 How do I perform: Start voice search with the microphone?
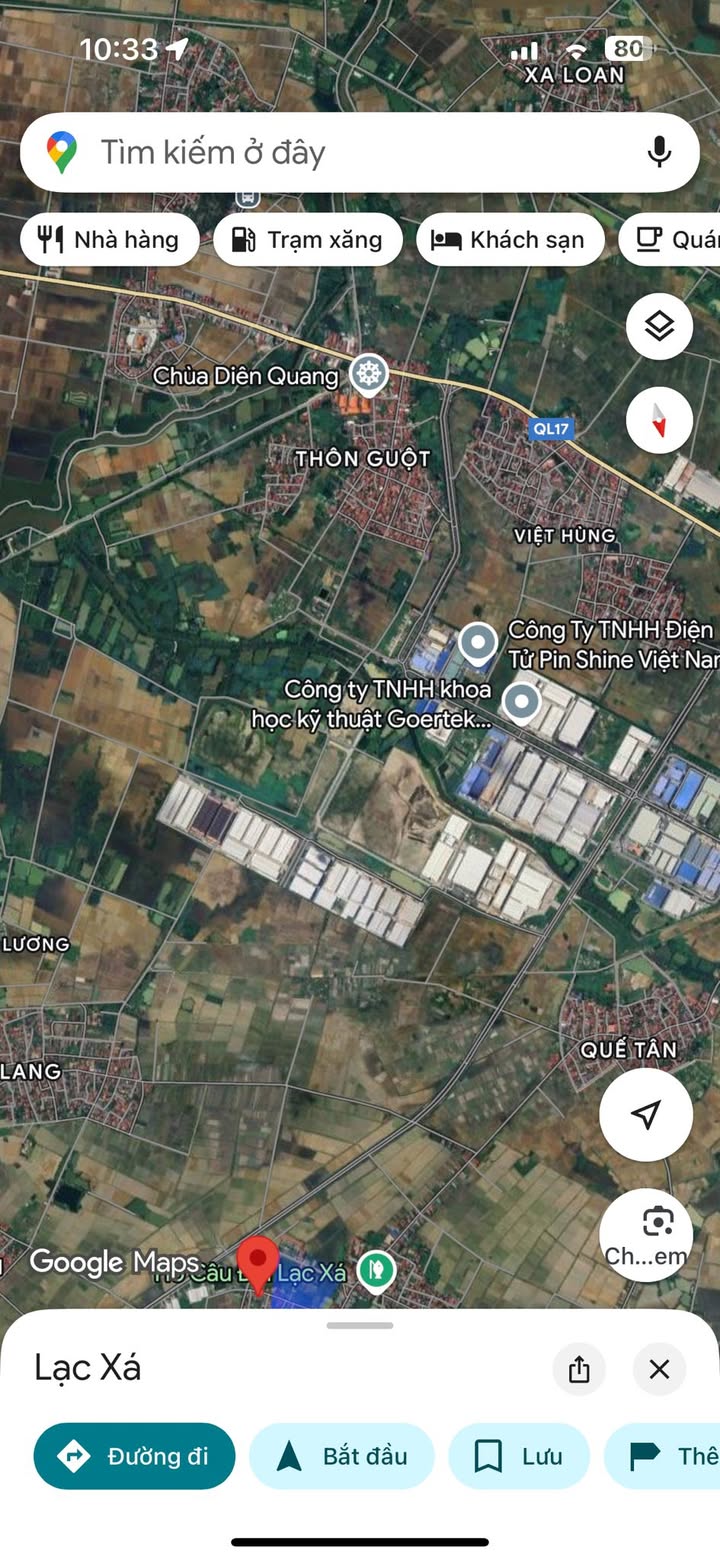click(x=658, y=153)
